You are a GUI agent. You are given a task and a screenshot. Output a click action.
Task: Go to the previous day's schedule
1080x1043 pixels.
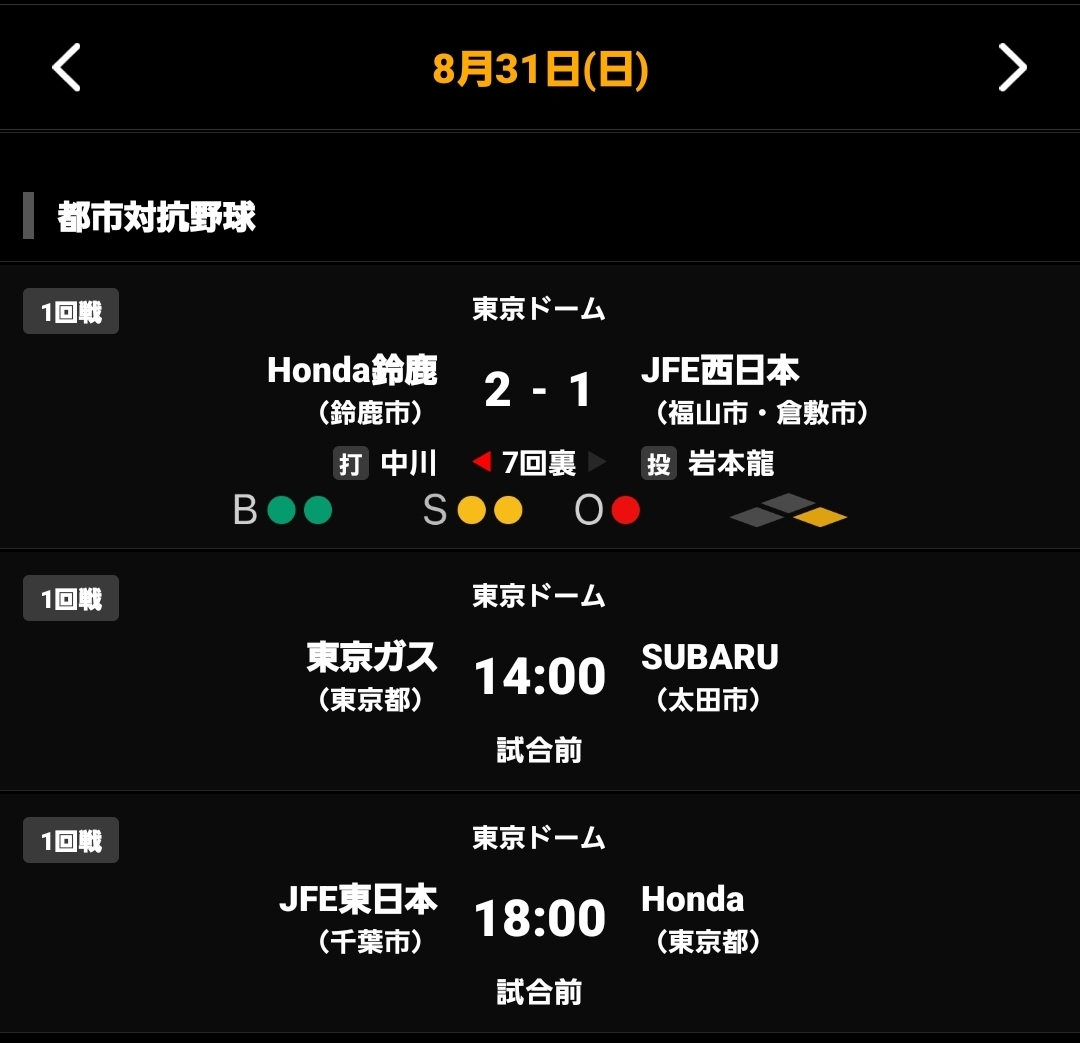click(x=66, y=69)
